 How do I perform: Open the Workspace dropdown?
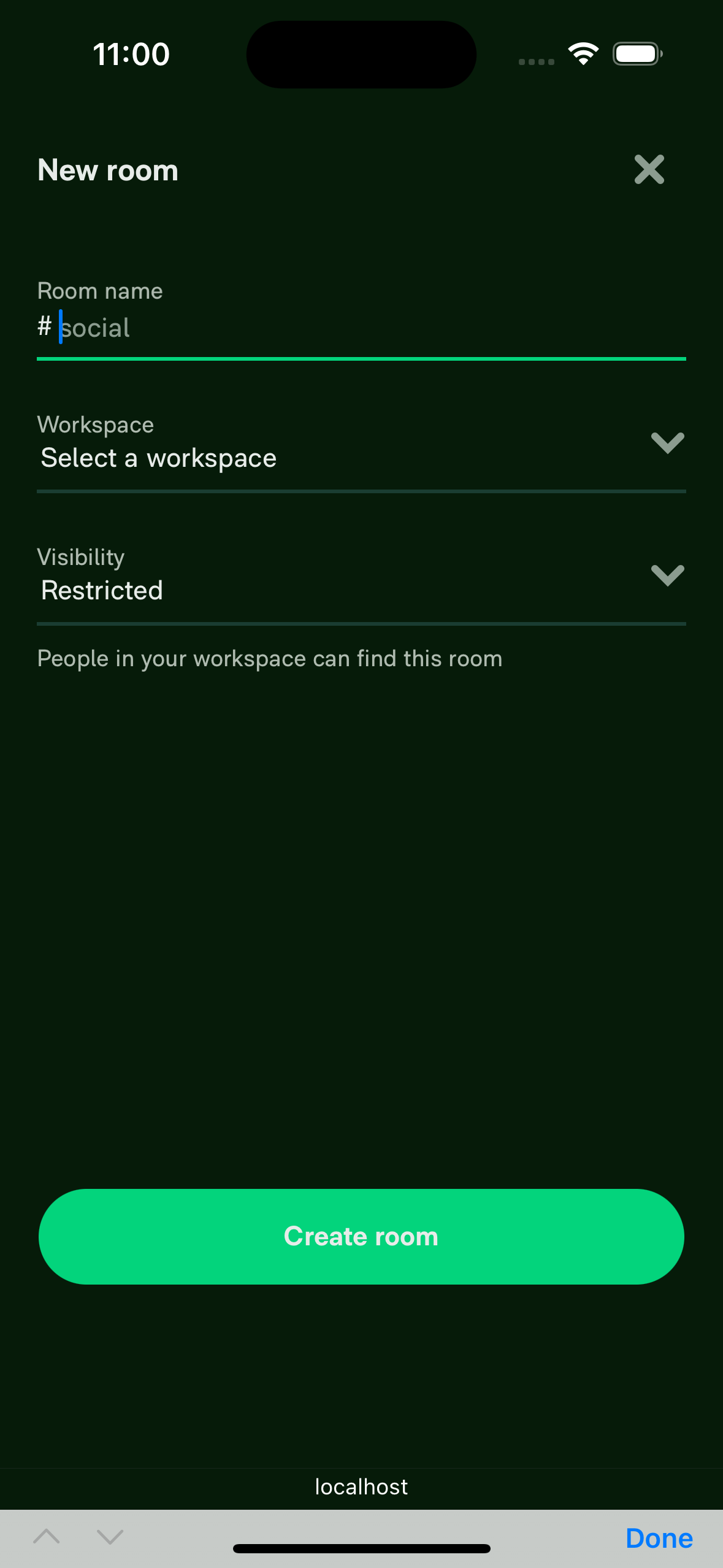pyautogui.click(x=361, y=458)
